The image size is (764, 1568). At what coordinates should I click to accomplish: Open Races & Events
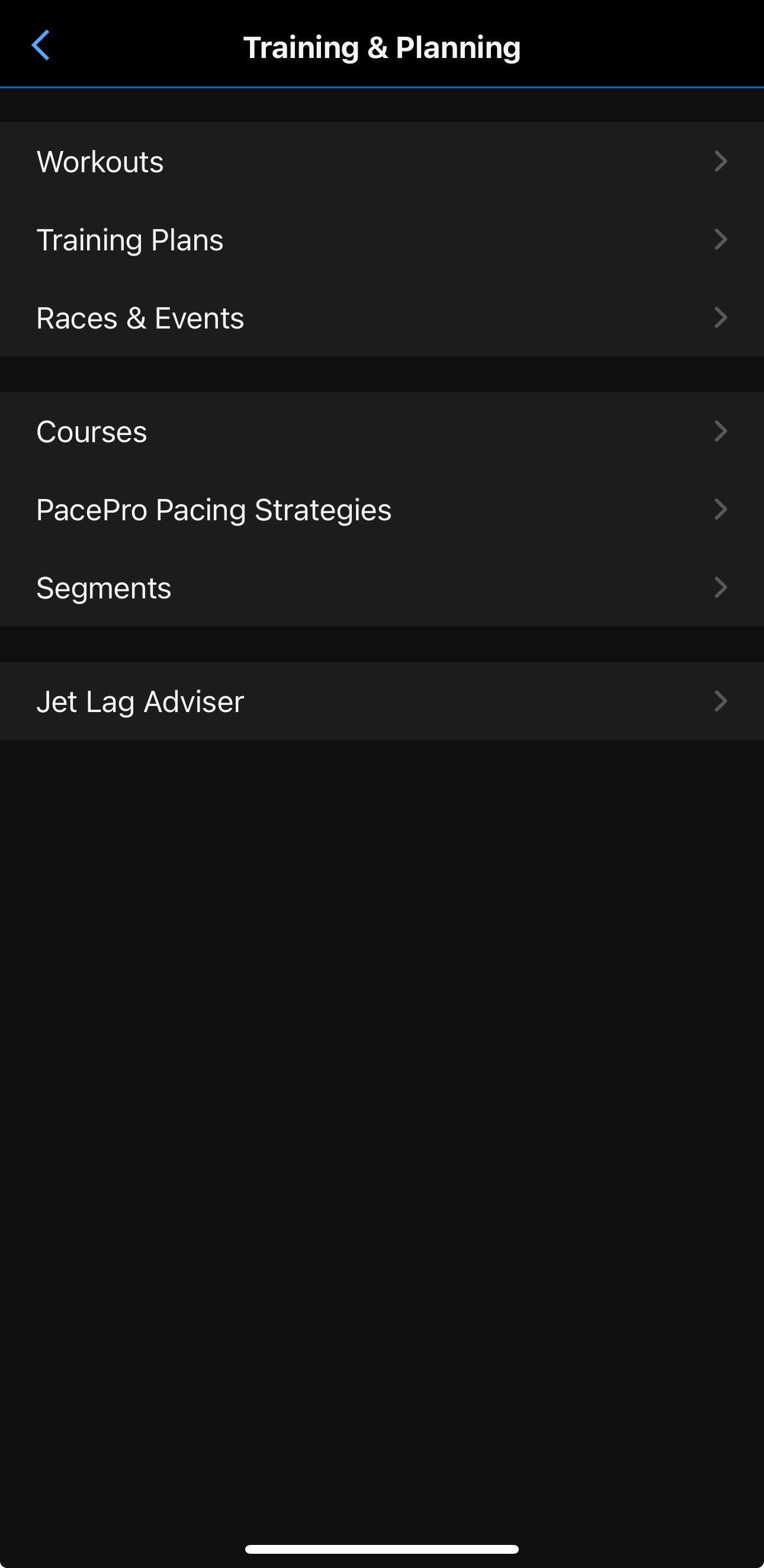[381, 318]
